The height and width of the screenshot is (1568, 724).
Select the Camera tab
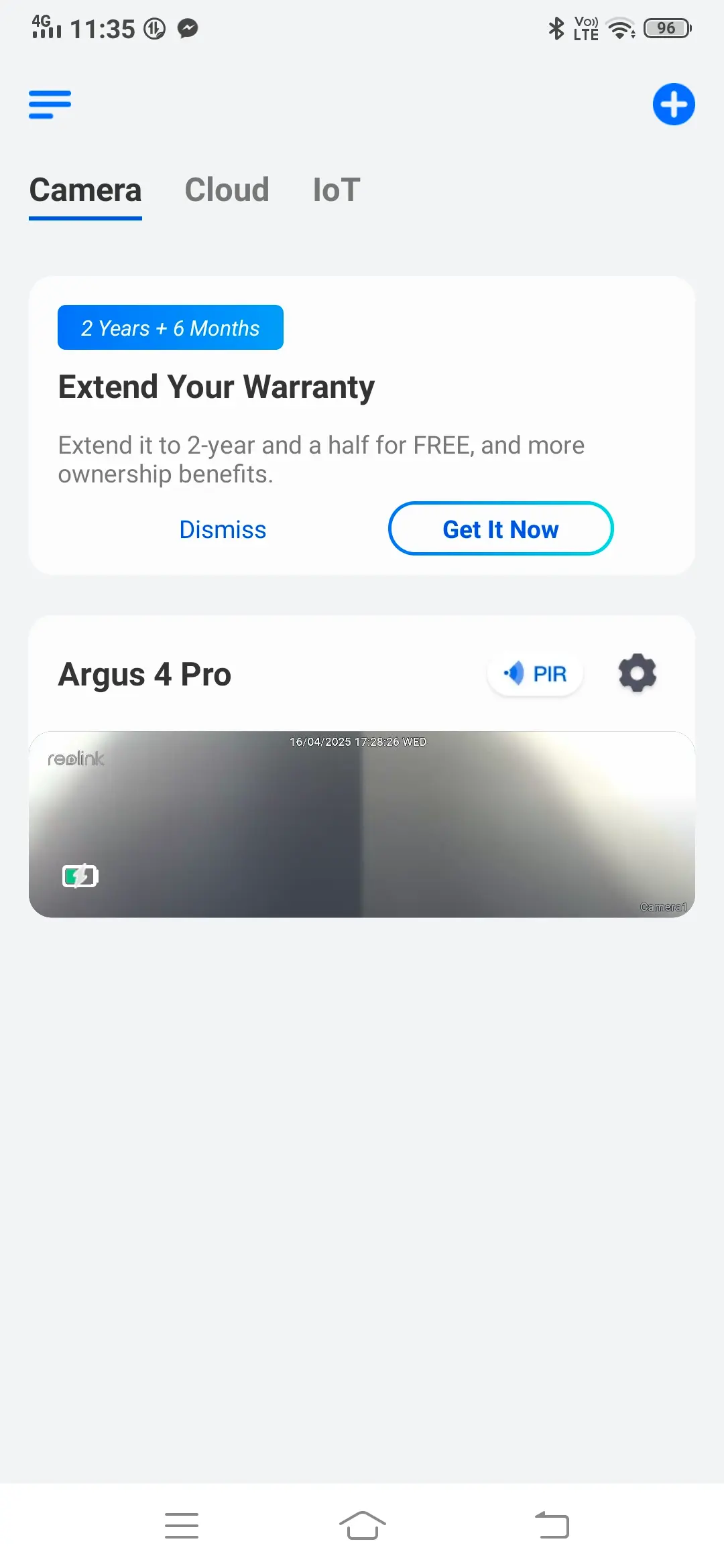coord(85,190)
